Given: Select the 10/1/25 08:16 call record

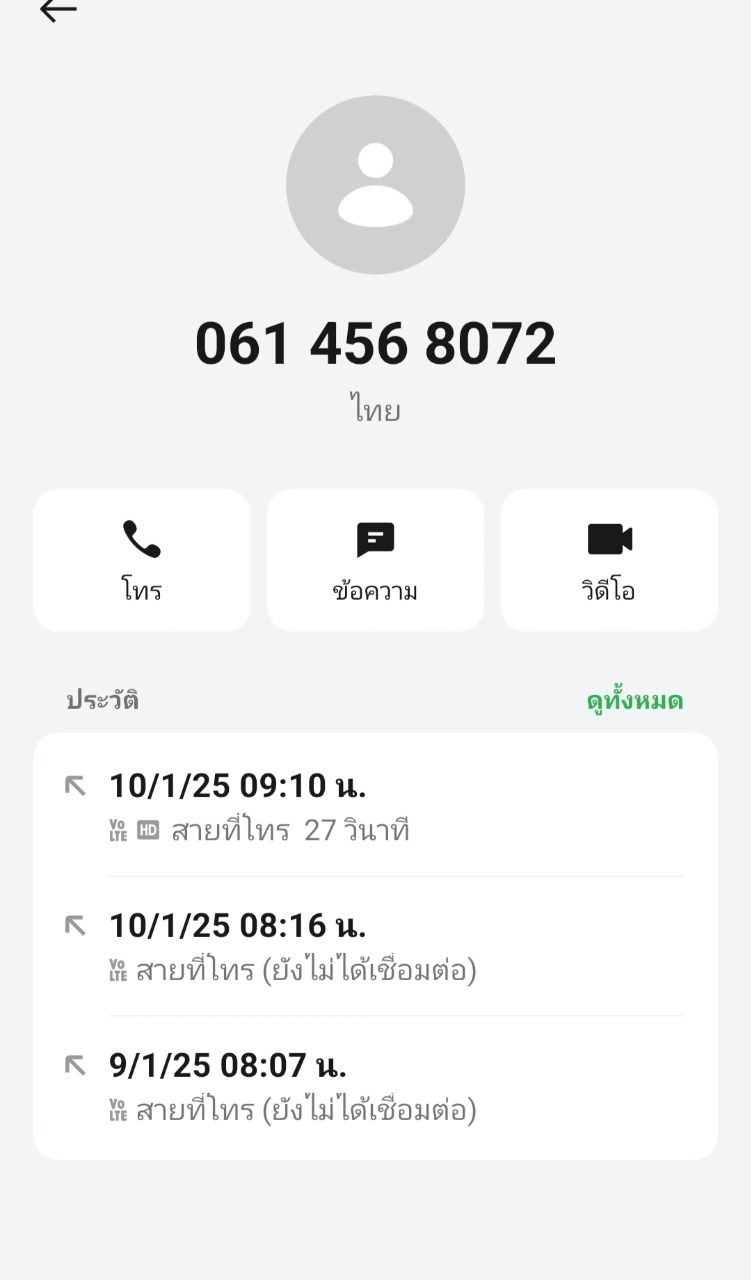Looking at the screenshot, I should 375,946.
